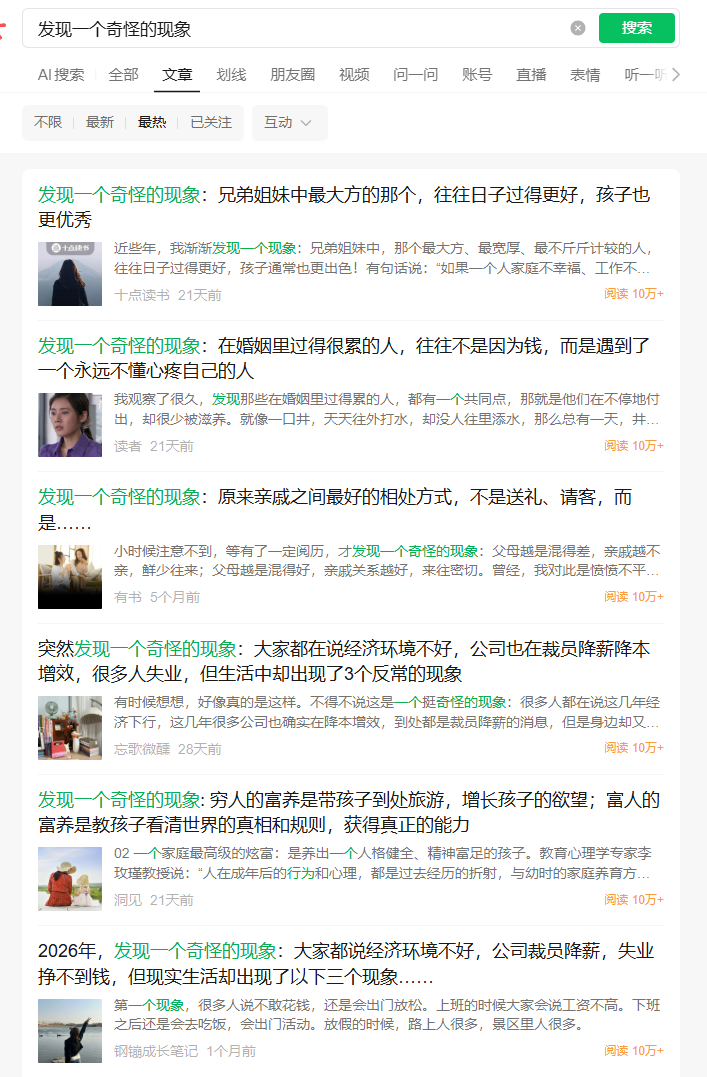The image size is (707, 1077).
Task: Open the 钢镚成长笔记 article about 2026
Action: (345, 963)
